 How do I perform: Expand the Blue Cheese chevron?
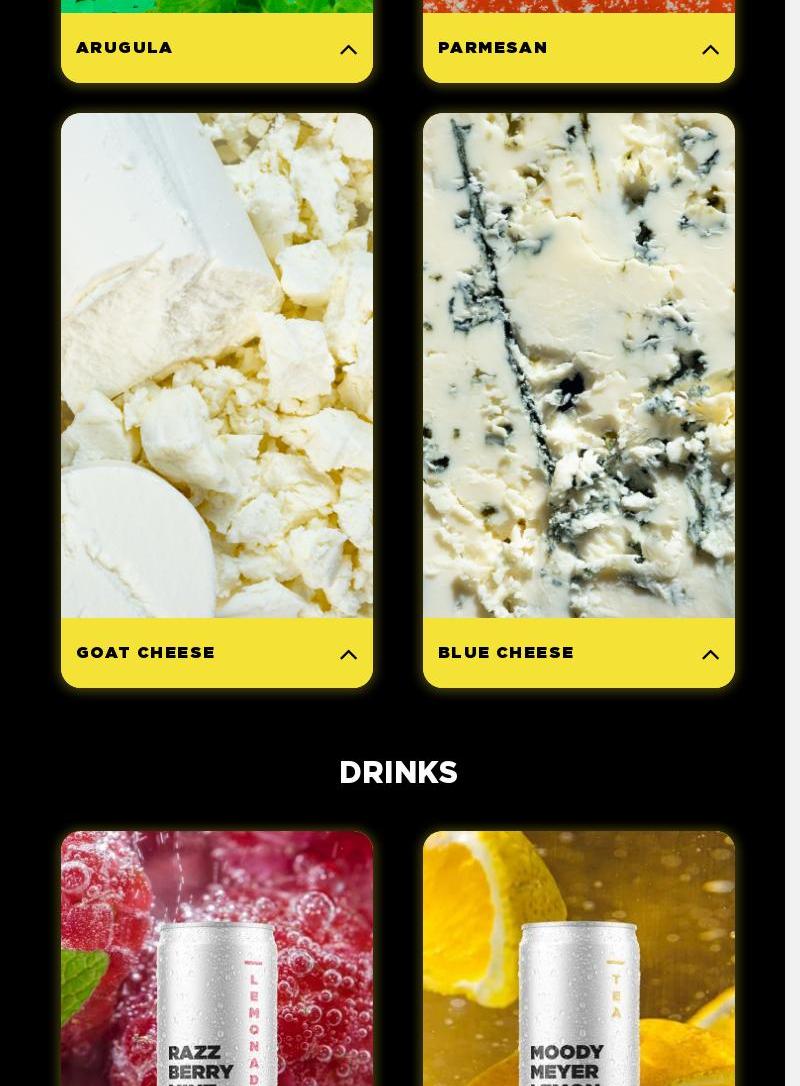click(x=710, y=654)
